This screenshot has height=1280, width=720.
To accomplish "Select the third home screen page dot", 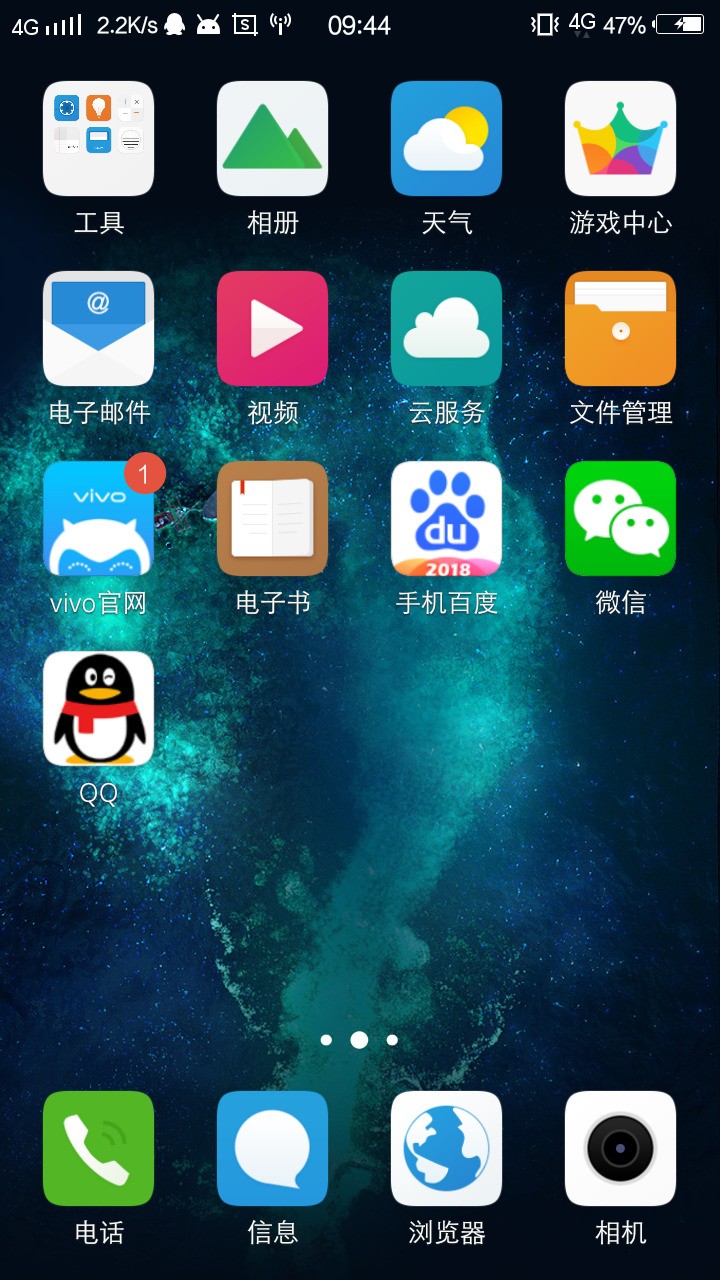I will pyautogui.click(x=392, y=1040).
